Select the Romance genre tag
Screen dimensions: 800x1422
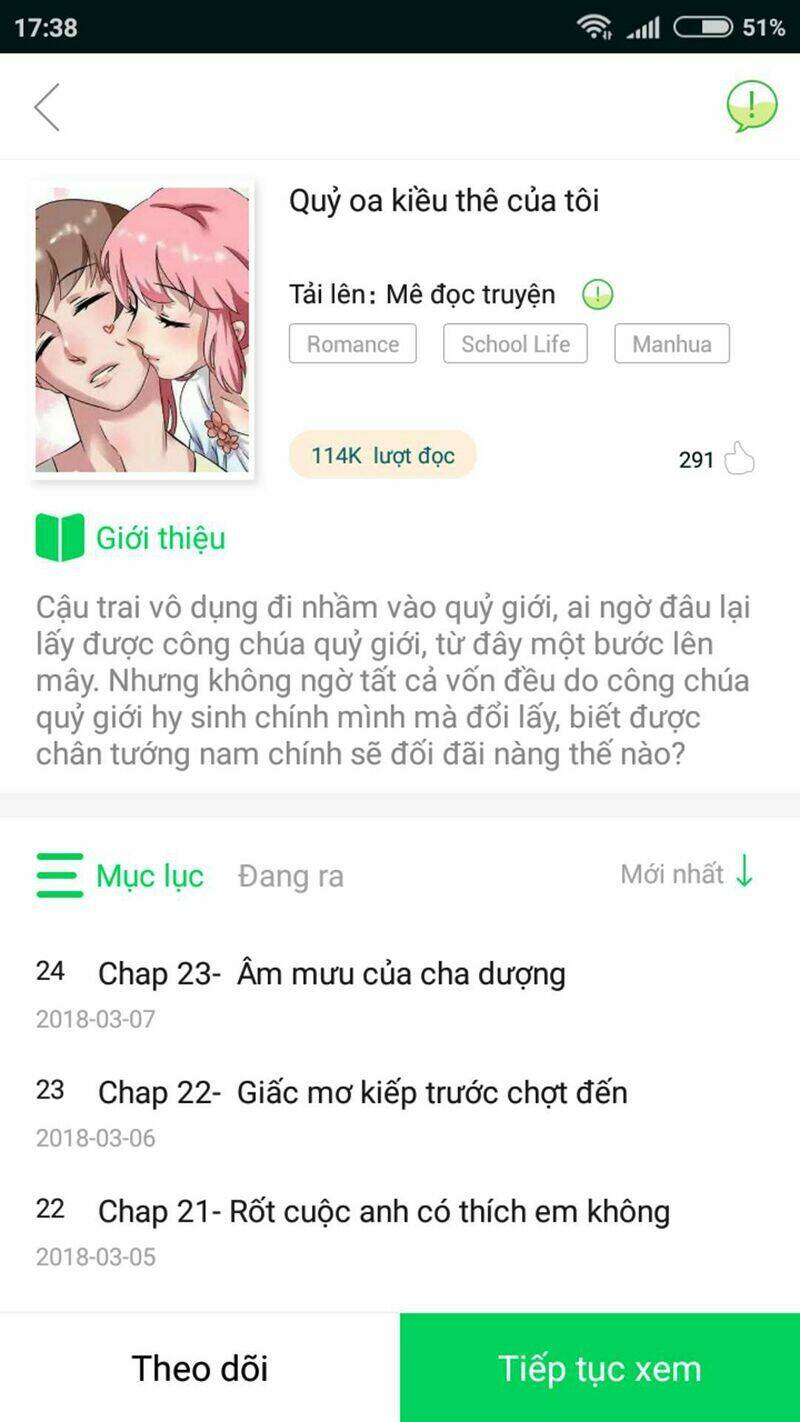pos(352,344)
